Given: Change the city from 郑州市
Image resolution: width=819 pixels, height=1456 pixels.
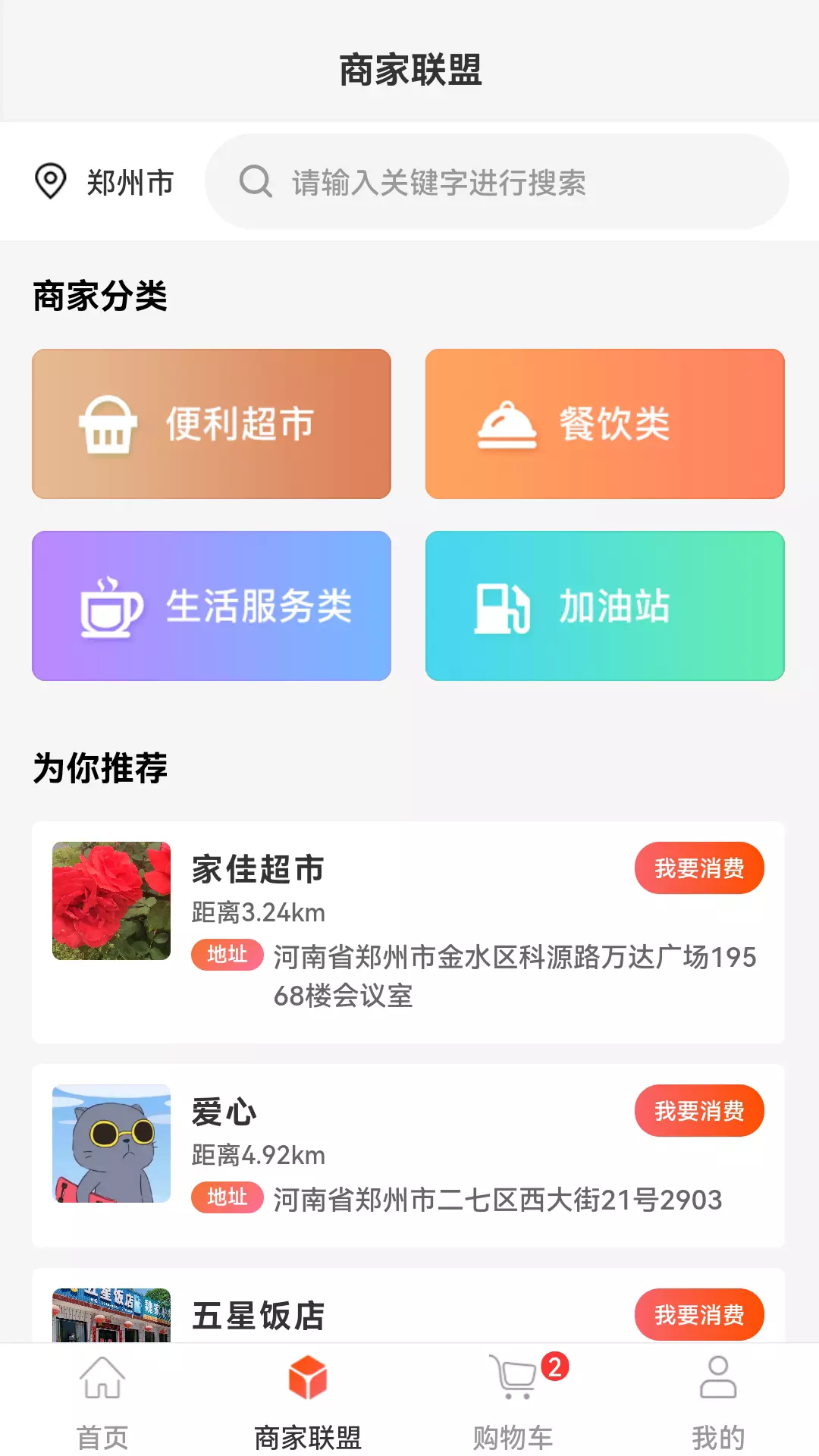Looking at the screenshot, I should 105,182.
